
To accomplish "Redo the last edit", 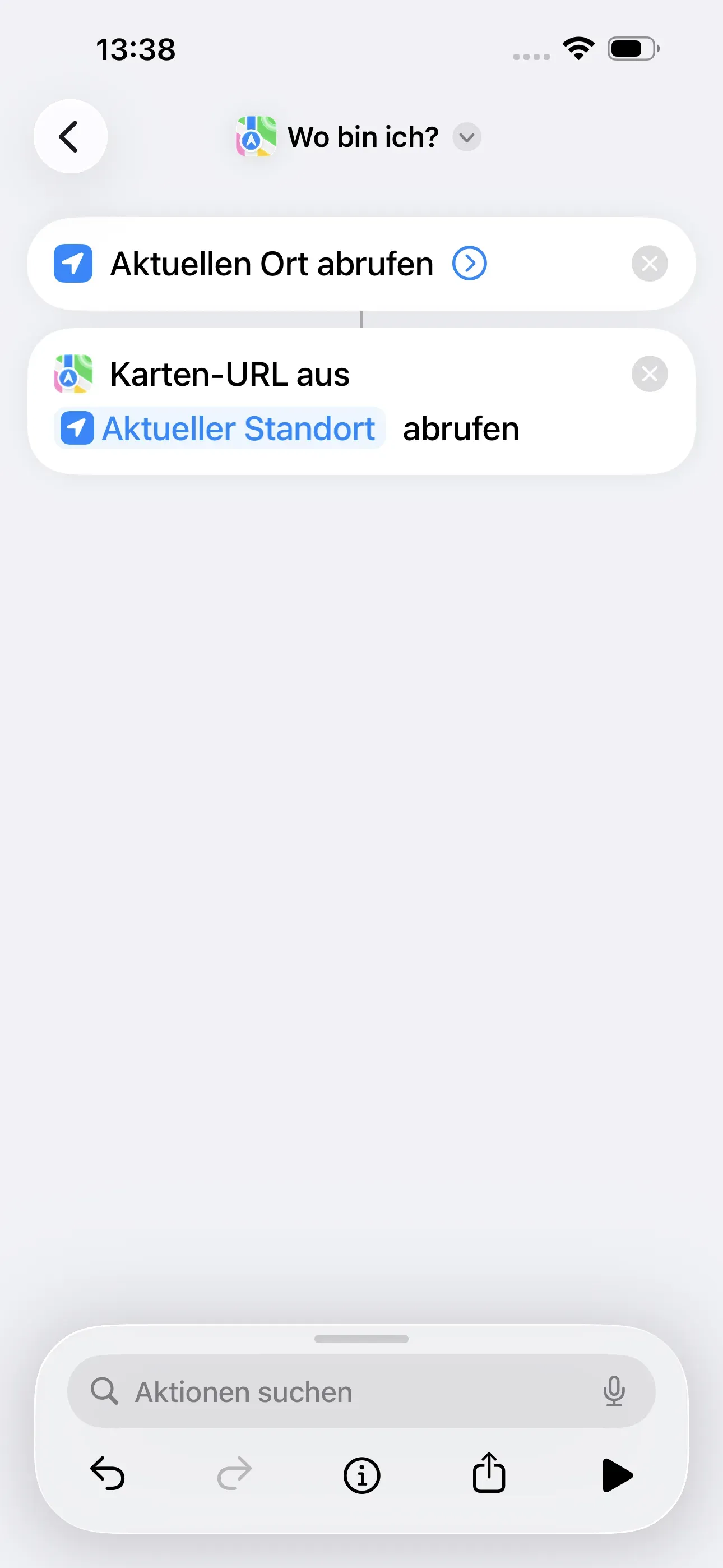I will point(234,1475).
